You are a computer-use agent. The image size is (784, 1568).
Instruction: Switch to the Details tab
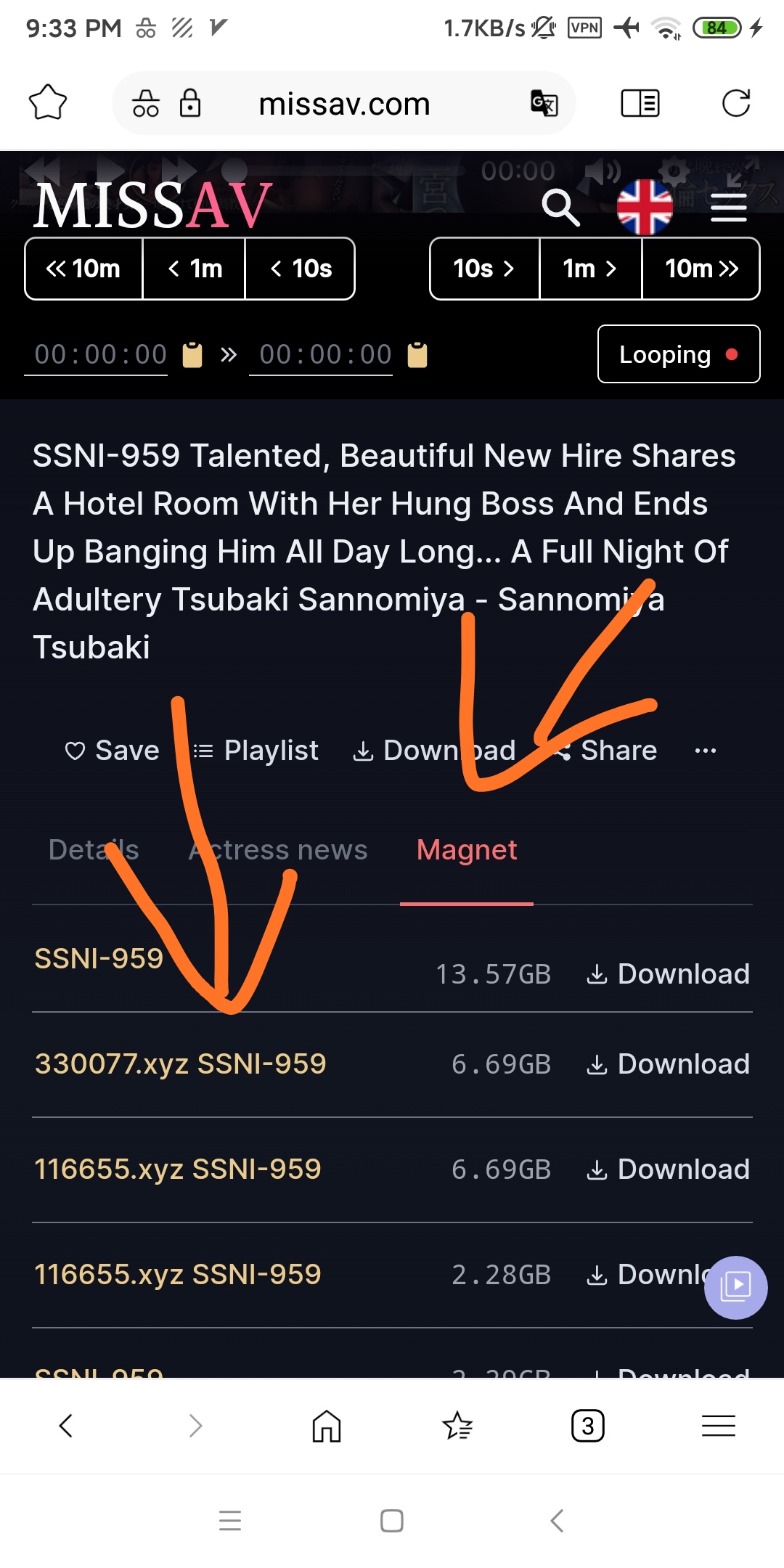(x=94, y=850)
